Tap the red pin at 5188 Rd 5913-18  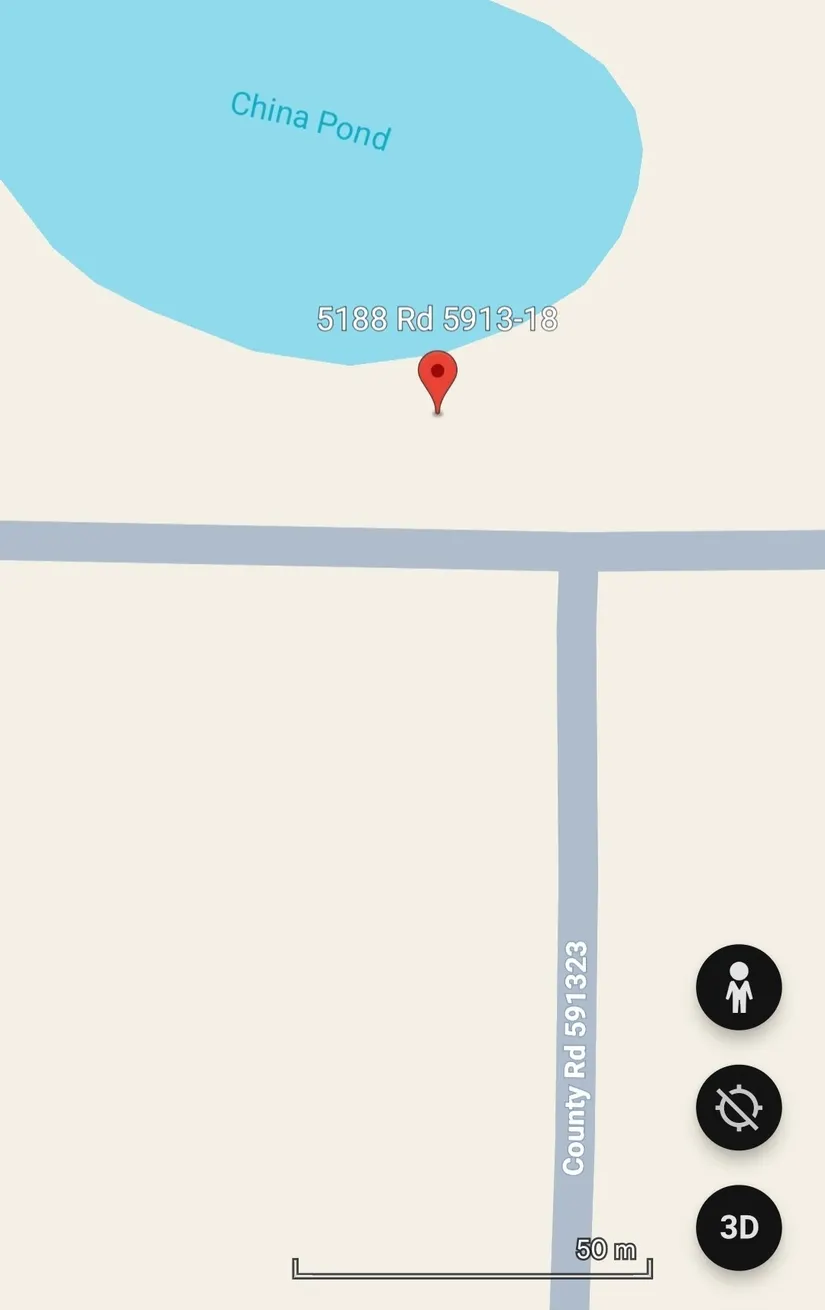(437, 378)
